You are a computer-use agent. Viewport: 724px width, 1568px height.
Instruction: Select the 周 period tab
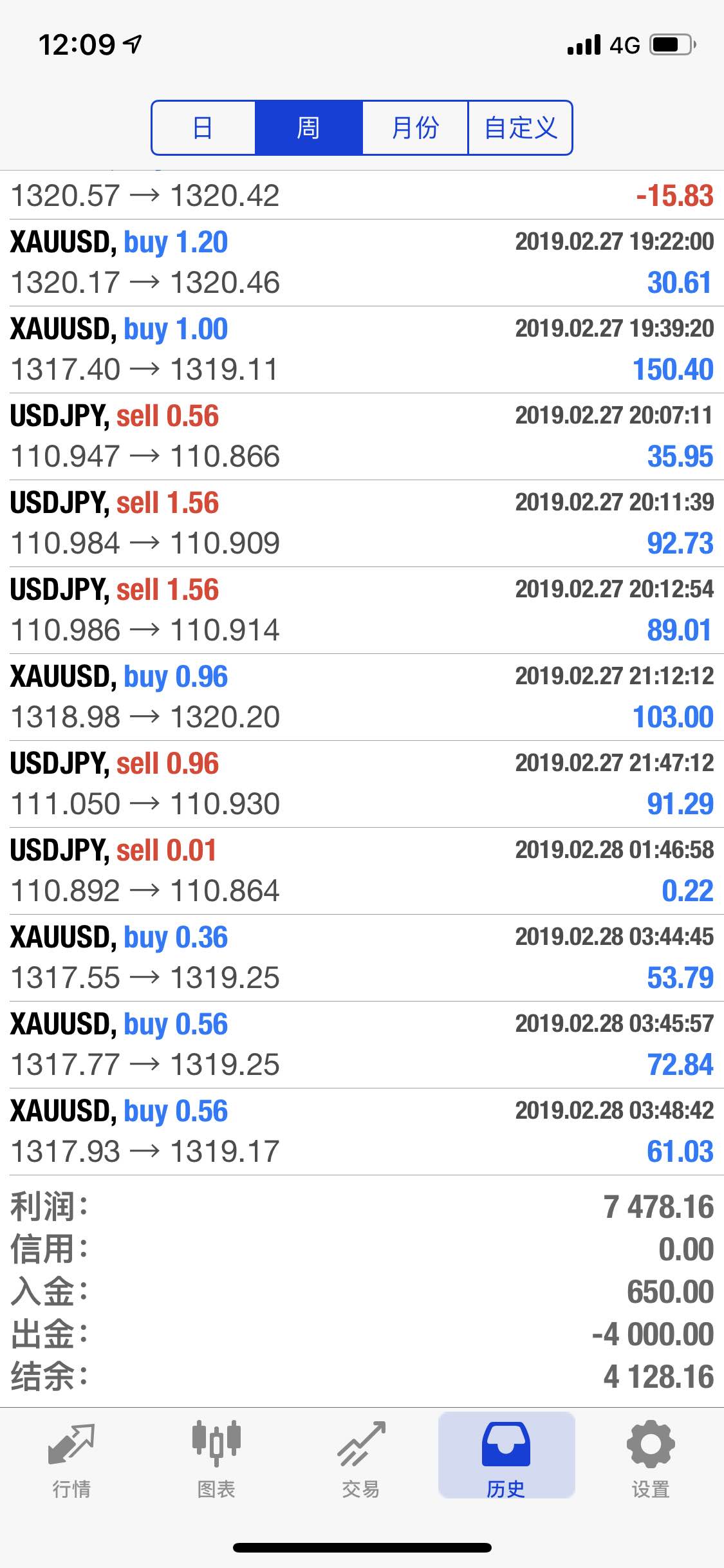coord(309,127)
